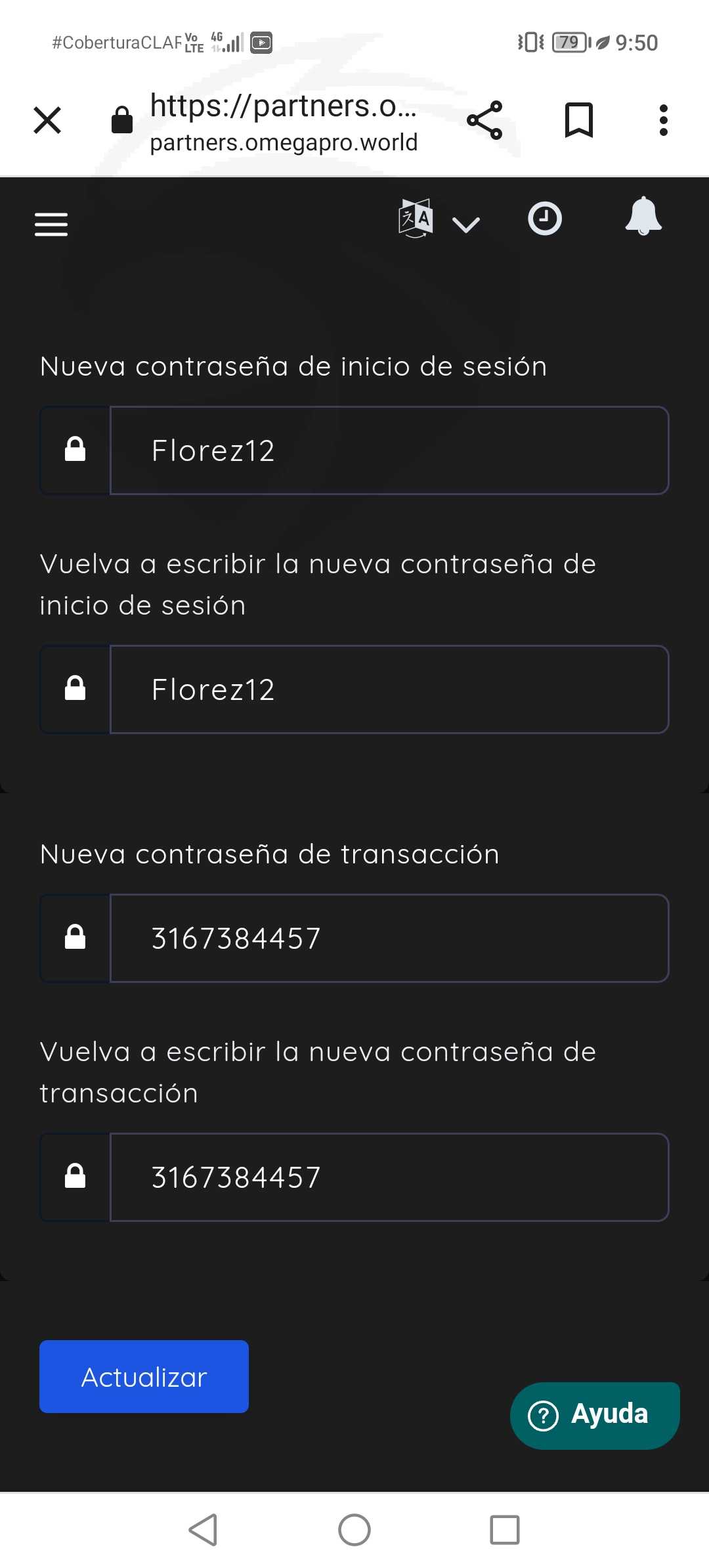Select the new transaction password field
The width and height of the screenshot is (709, 1568).
tap(389, 938)
